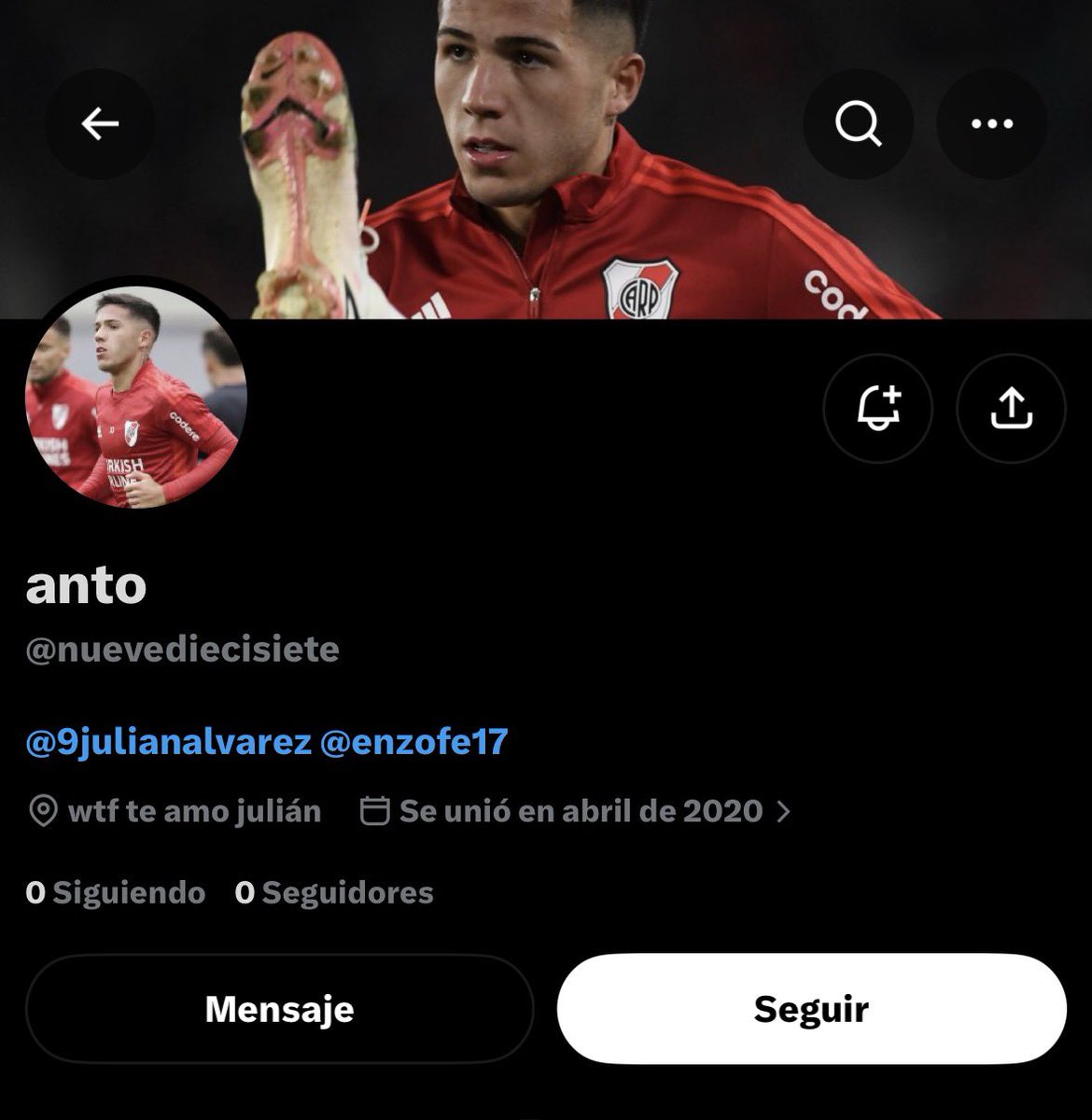View the Seguidores list
Viewport: 1092px width, 1120px height.
click(334, 893)
